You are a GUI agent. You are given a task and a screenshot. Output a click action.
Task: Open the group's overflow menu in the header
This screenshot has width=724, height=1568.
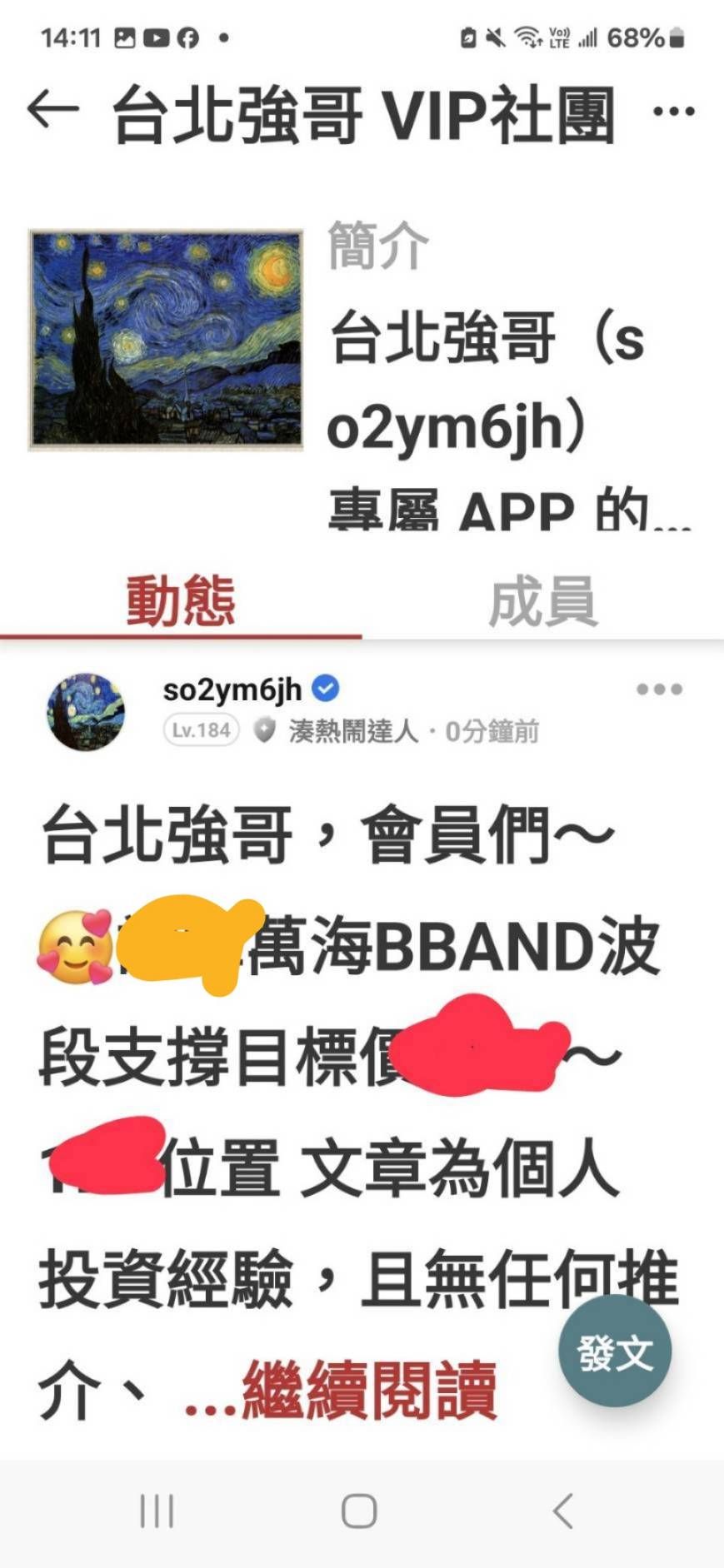pyautogui.click(x=673, y=112)
